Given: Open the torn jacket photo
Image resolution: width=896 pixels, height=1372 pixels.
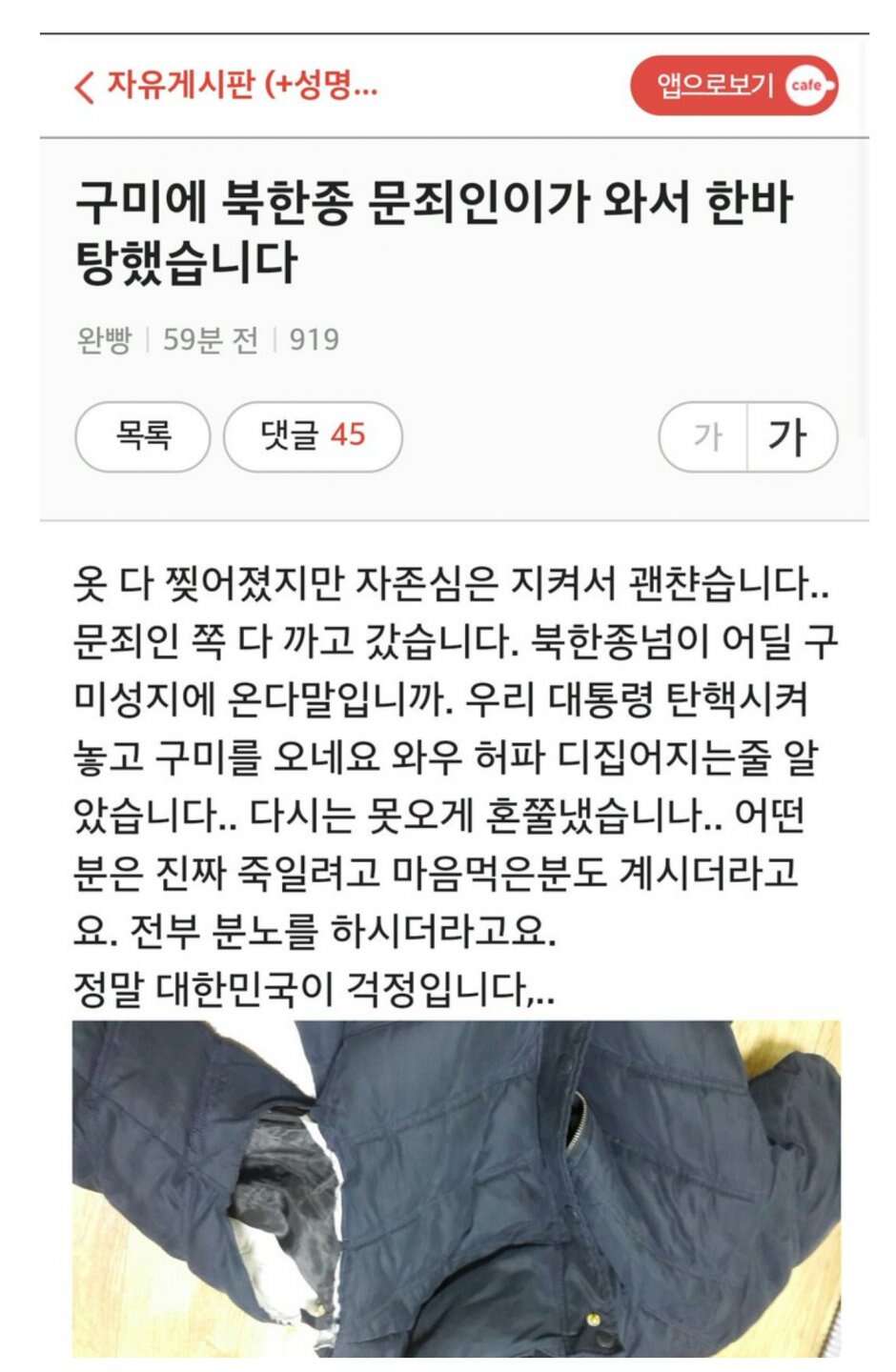Looking at the screenshot, I should 456,1186.
